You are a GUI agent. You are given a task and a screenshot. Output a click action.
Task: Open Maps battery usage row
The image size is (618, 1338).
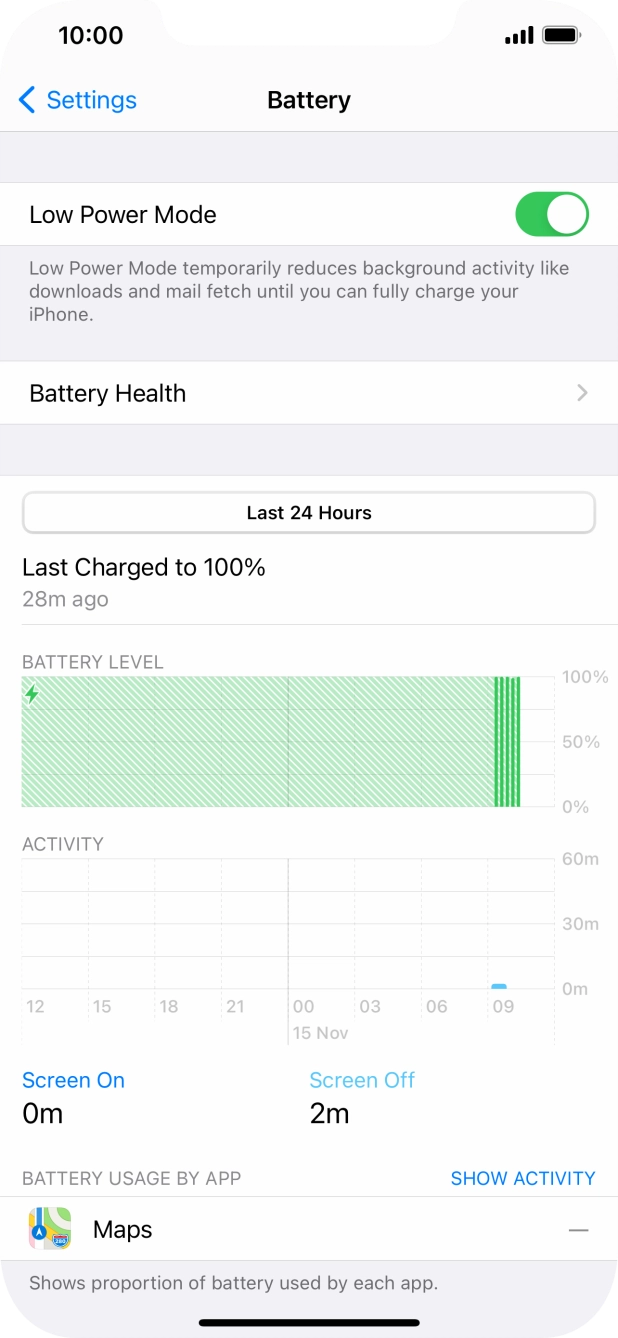[x=308, y=1229]
